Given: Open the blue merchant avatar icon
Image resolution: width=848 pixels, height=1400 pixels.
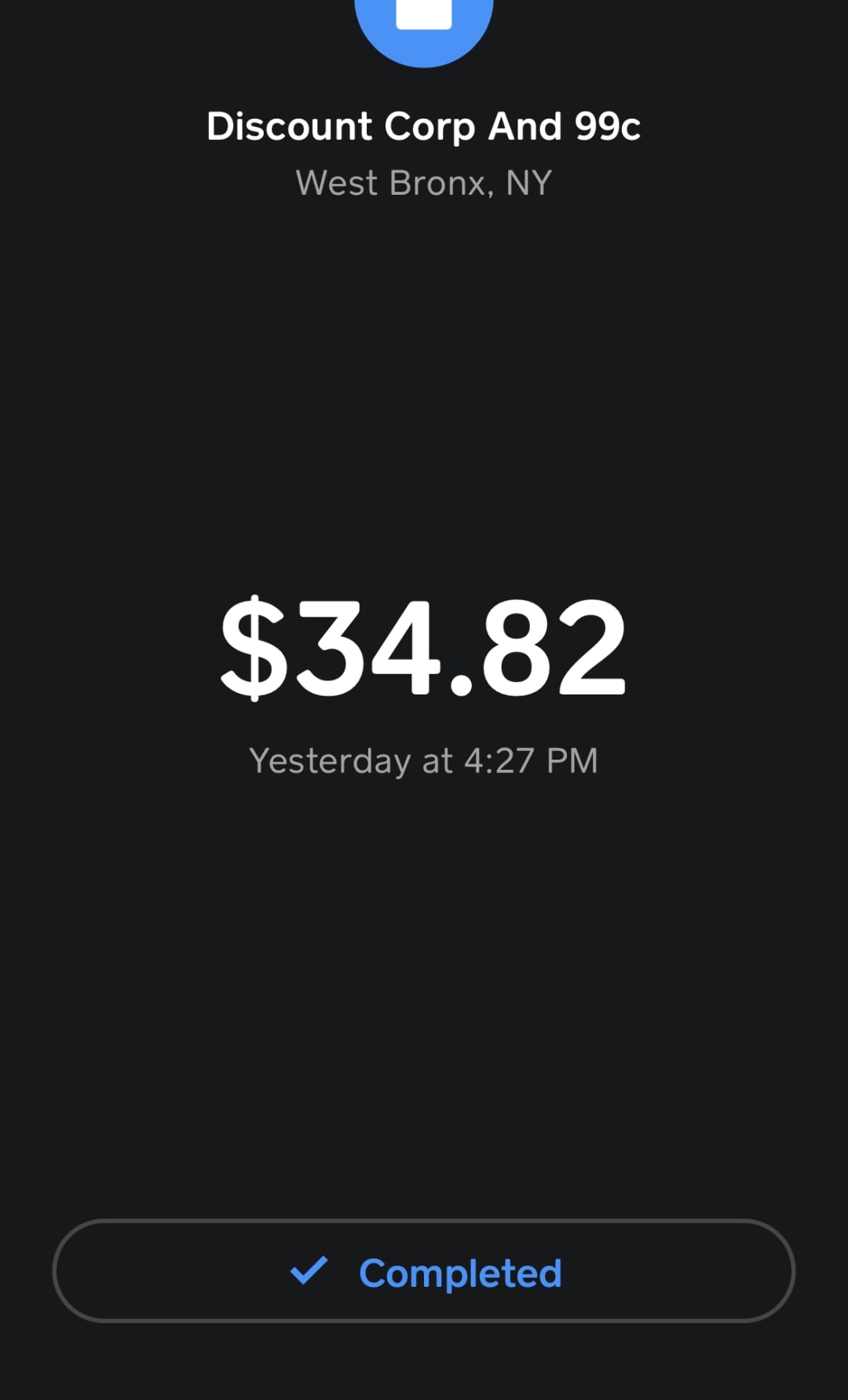Looking at the screenshot, I should pos(424,24).
